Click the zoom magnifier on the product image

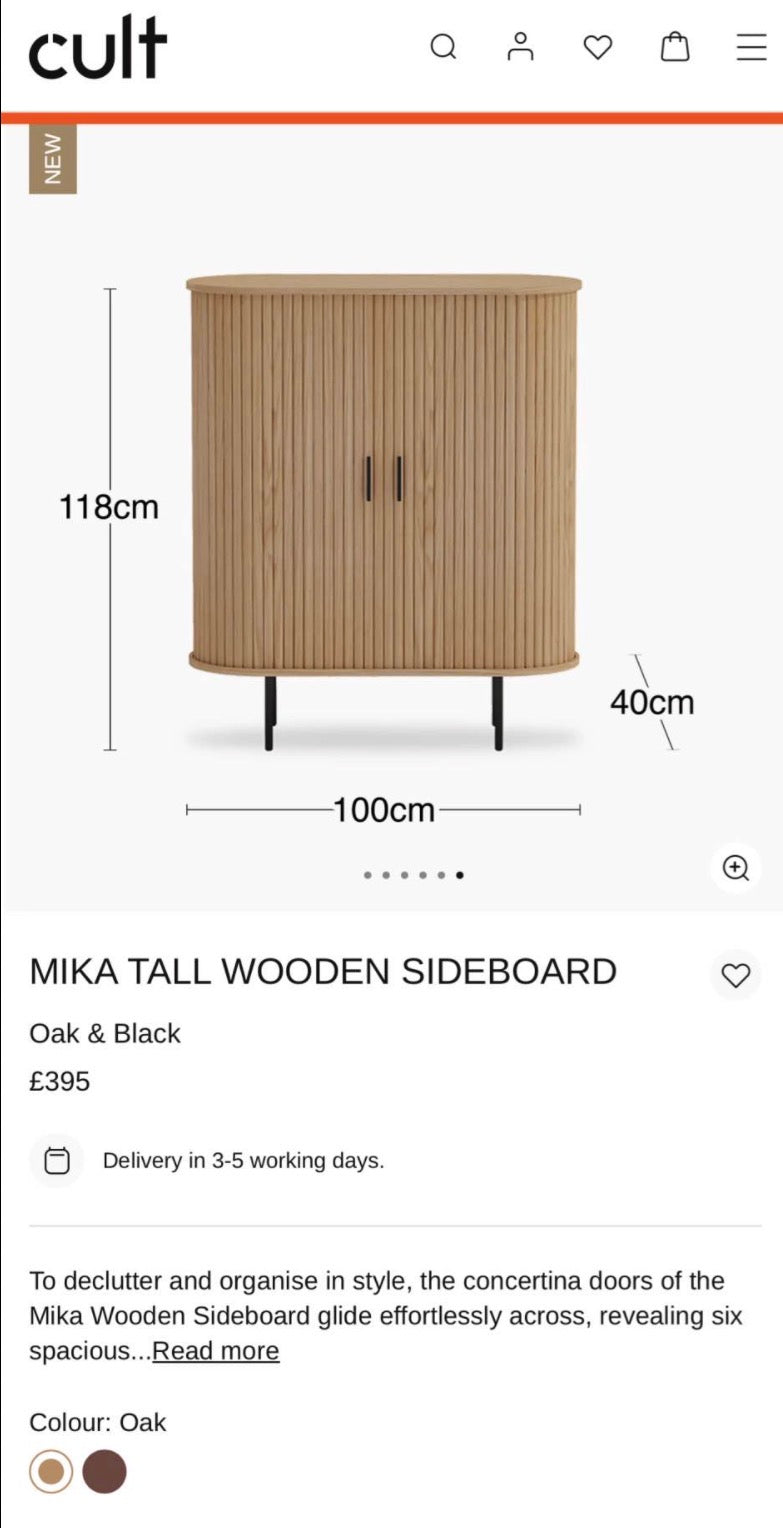coord(736,867)
